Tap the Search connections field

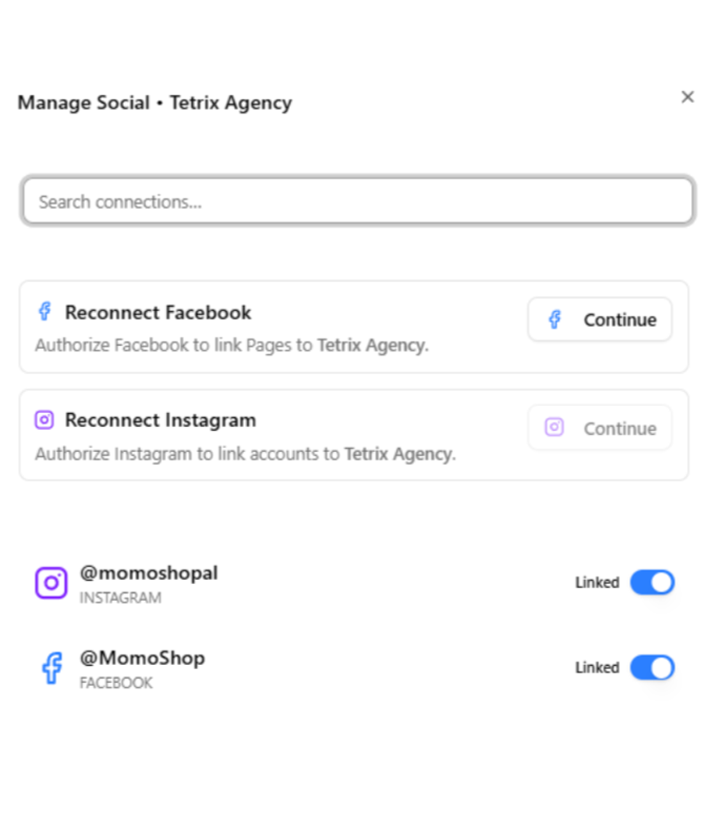click(357, 201)
